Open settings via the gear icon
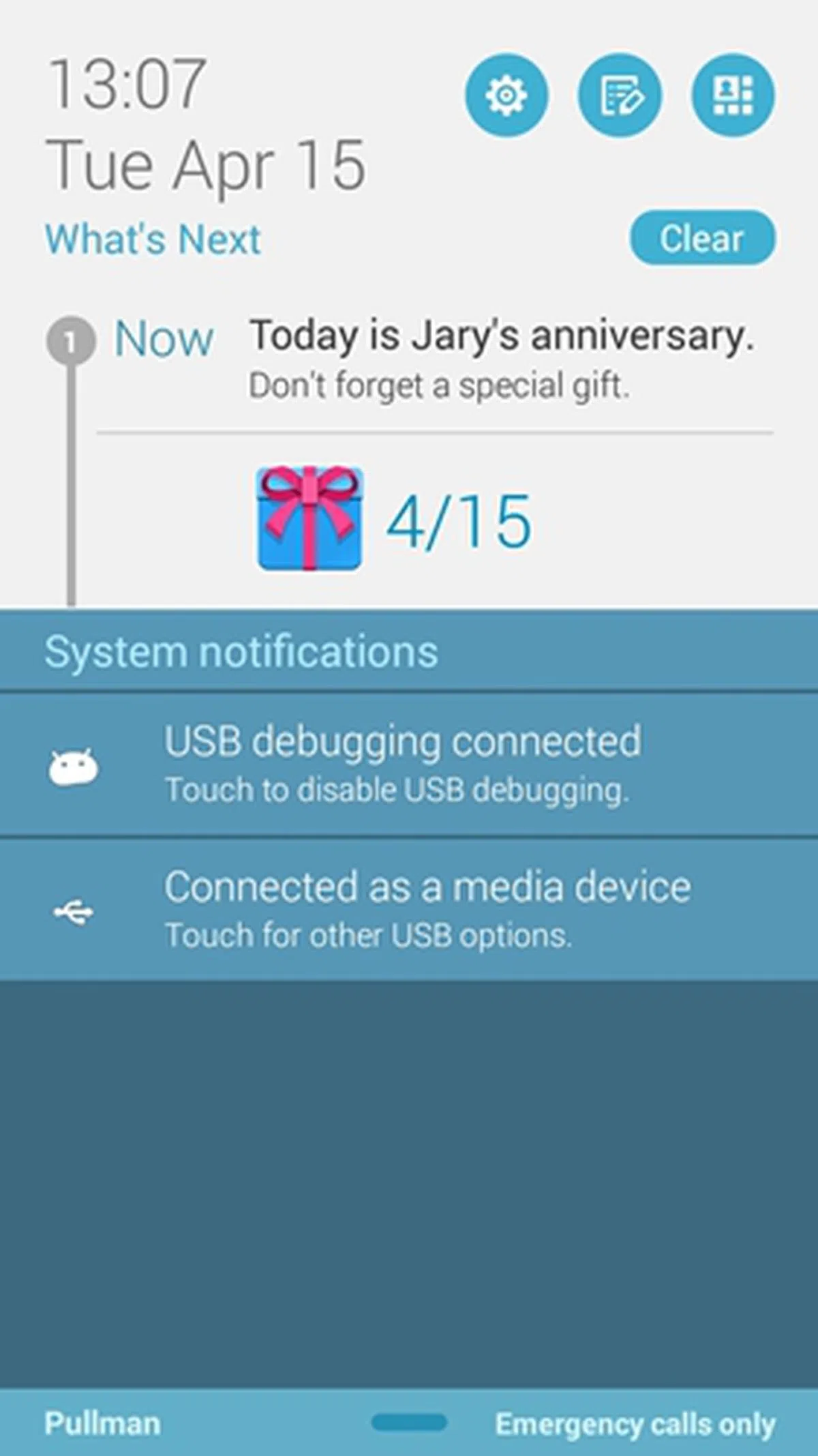Viewport: 818px width, 1456px height. pos(506,94)
